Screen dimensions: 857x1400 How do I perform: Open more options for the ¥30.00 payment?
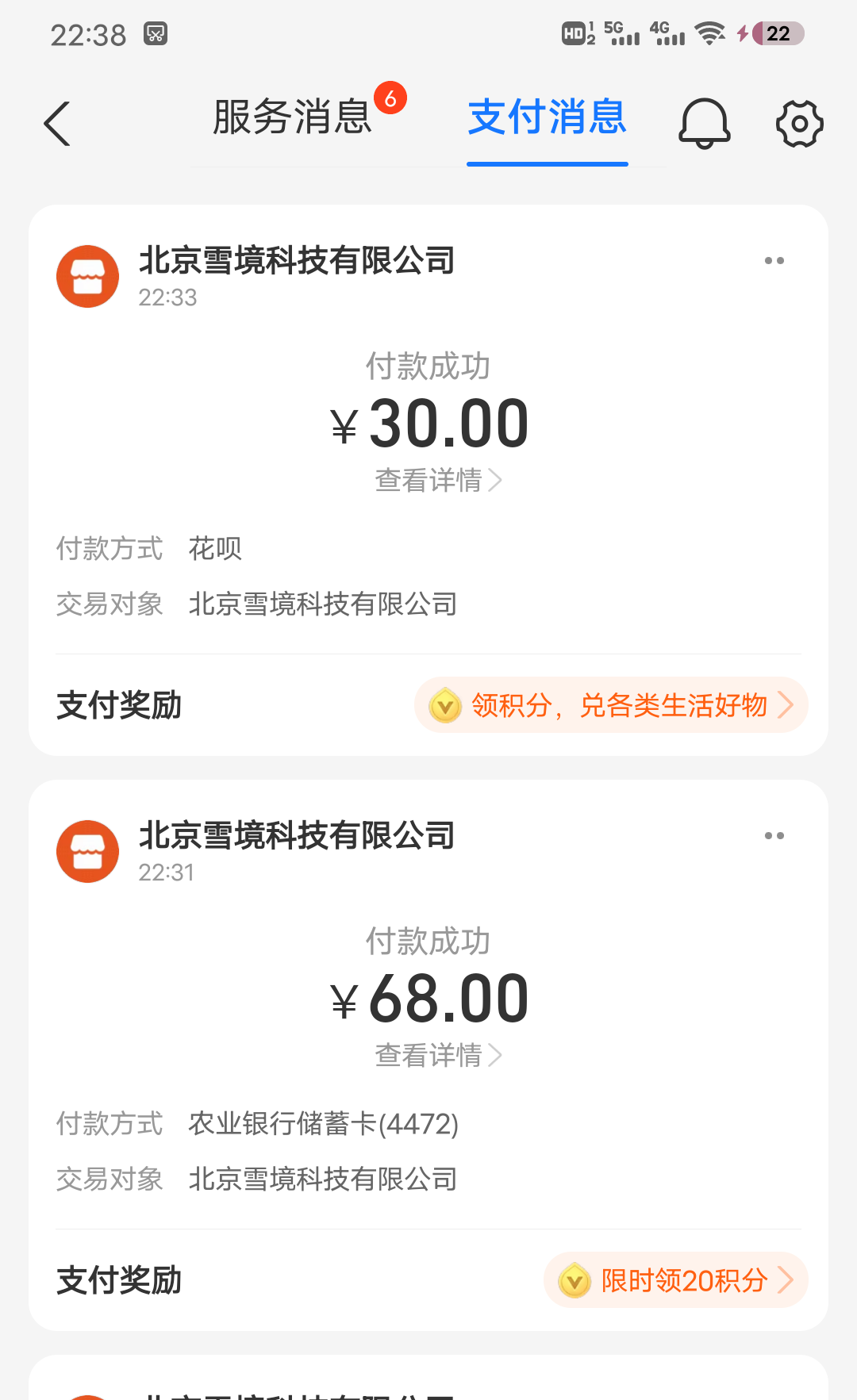[774, 261]
